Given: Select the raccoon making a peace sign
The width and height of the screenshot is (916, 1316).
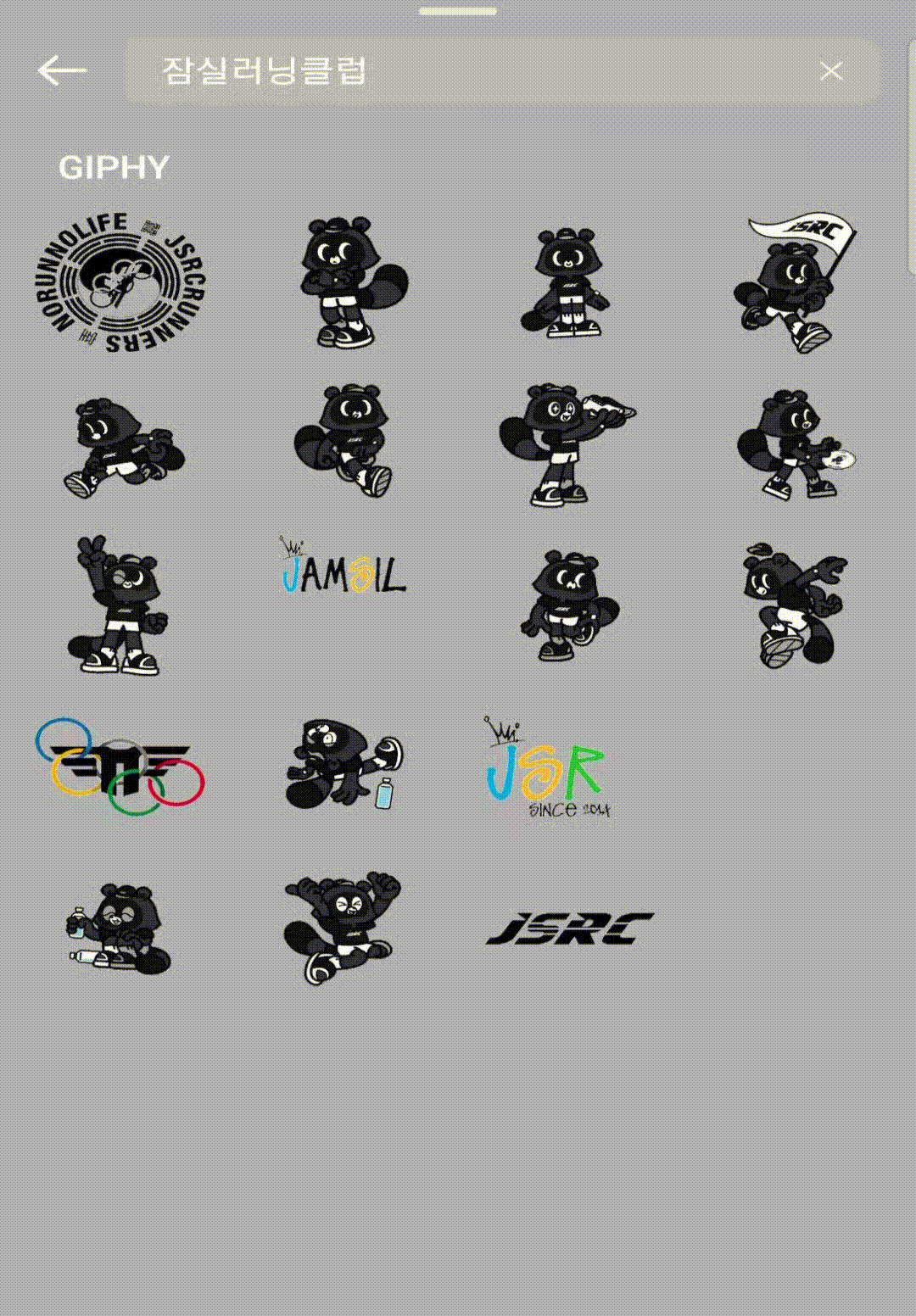Looking at the screenshot, I should [x=119, y=605].
